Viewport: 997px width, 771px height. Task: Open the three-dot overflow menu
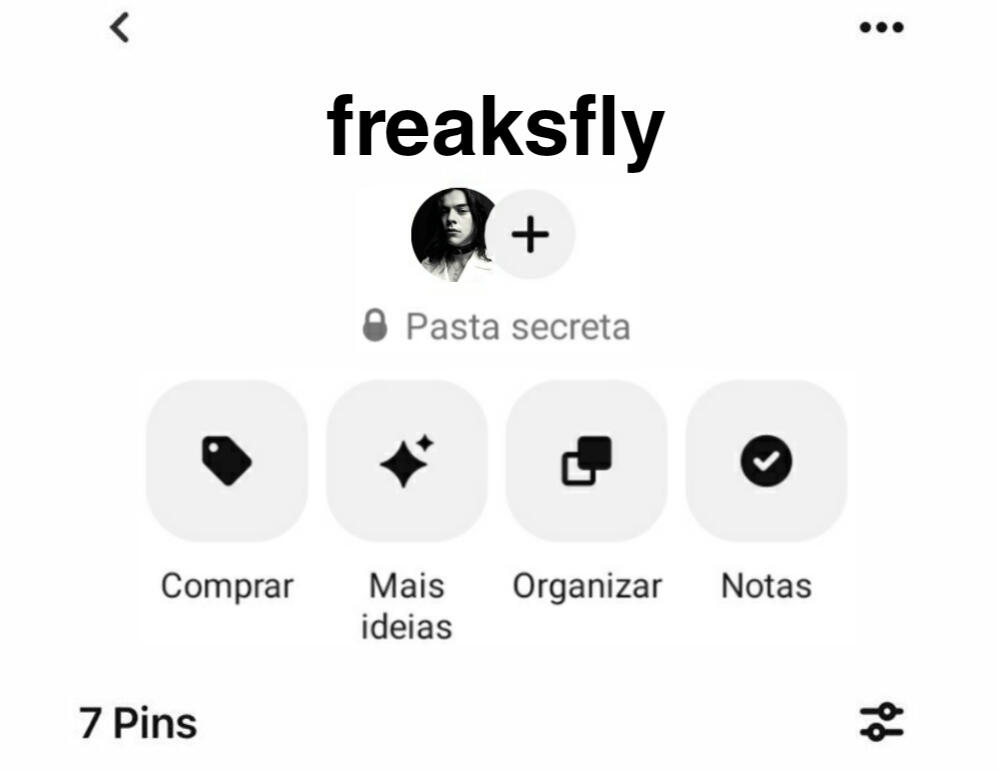pyautogui.click(x=881, y=27)
